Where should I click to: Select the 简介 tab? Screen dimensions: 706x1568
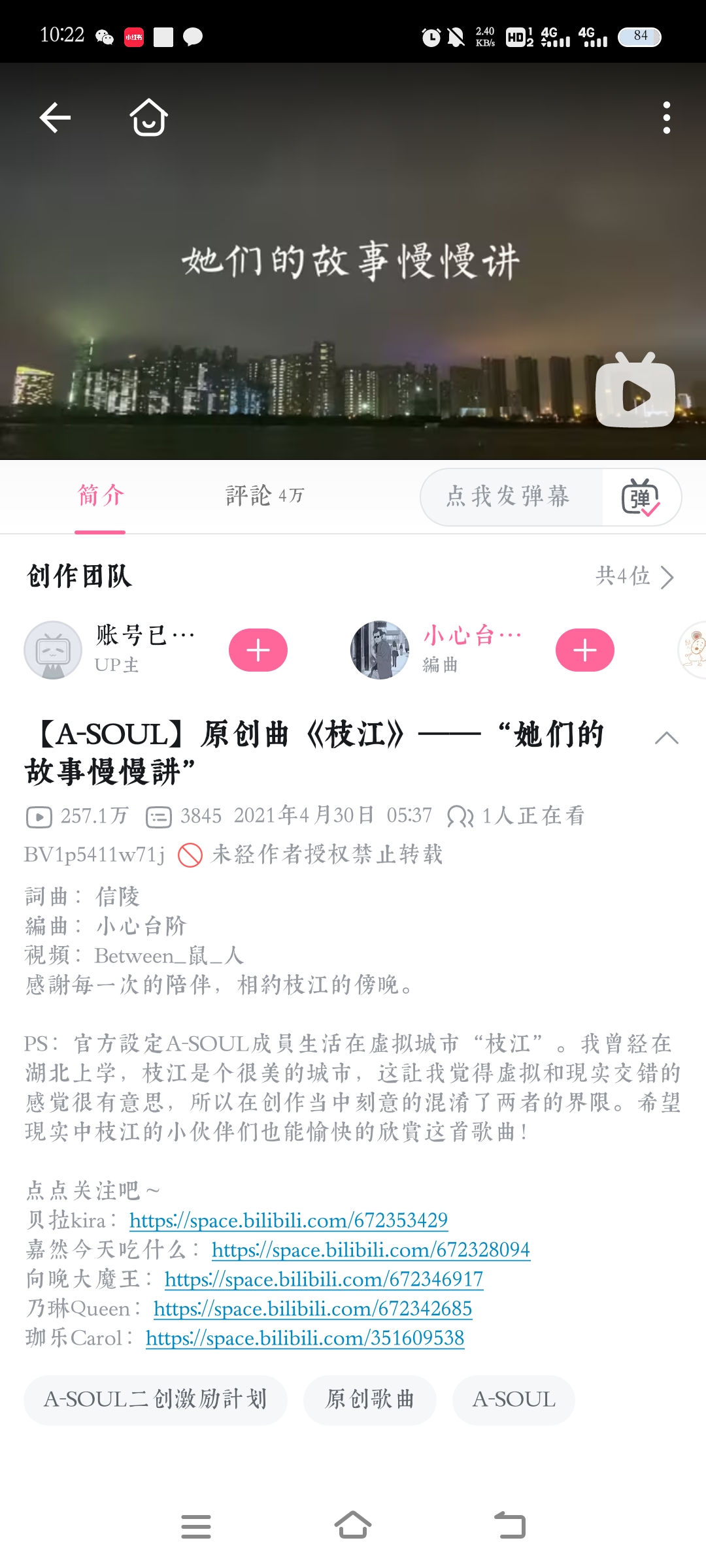click(101, 496)
